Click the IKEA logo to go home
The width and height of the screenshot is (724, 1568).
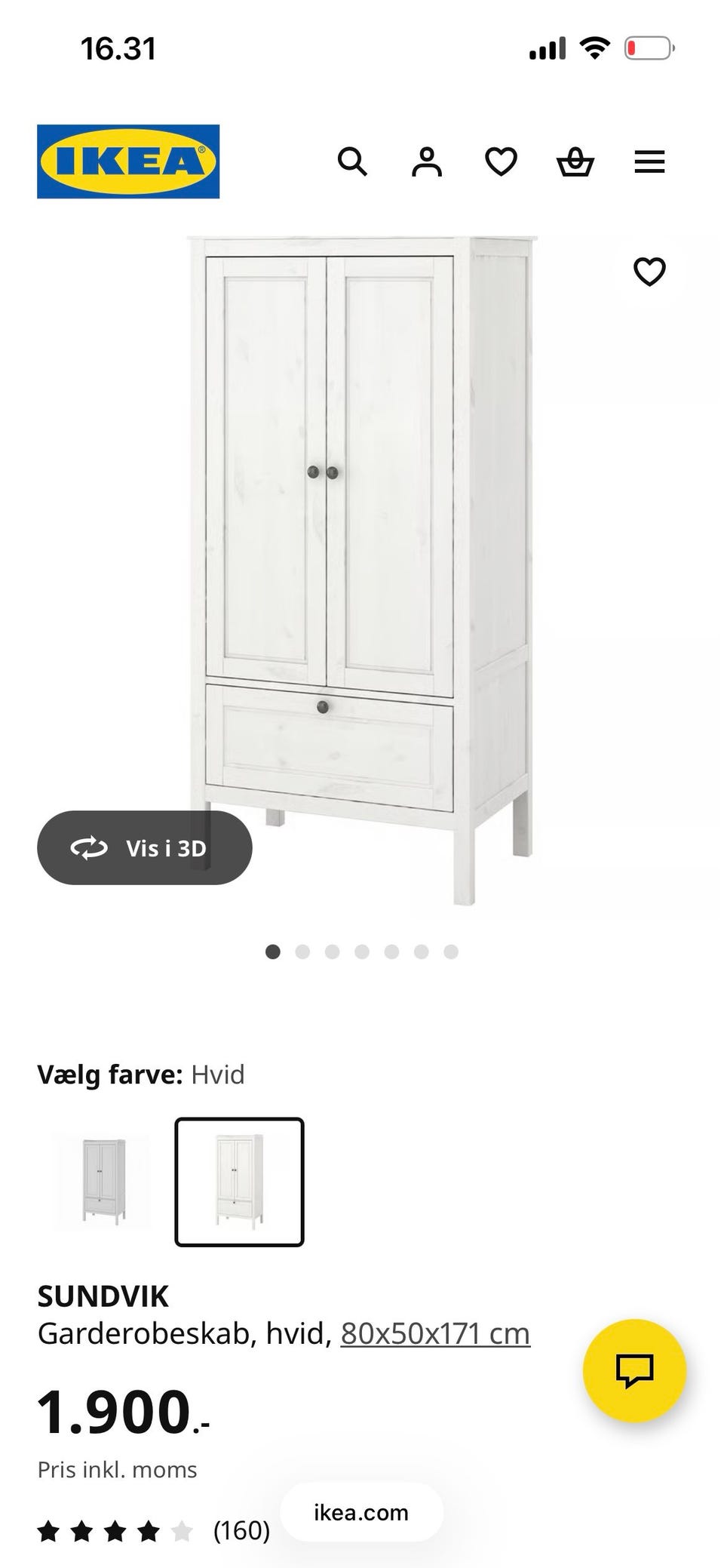[x=127, y=161]
